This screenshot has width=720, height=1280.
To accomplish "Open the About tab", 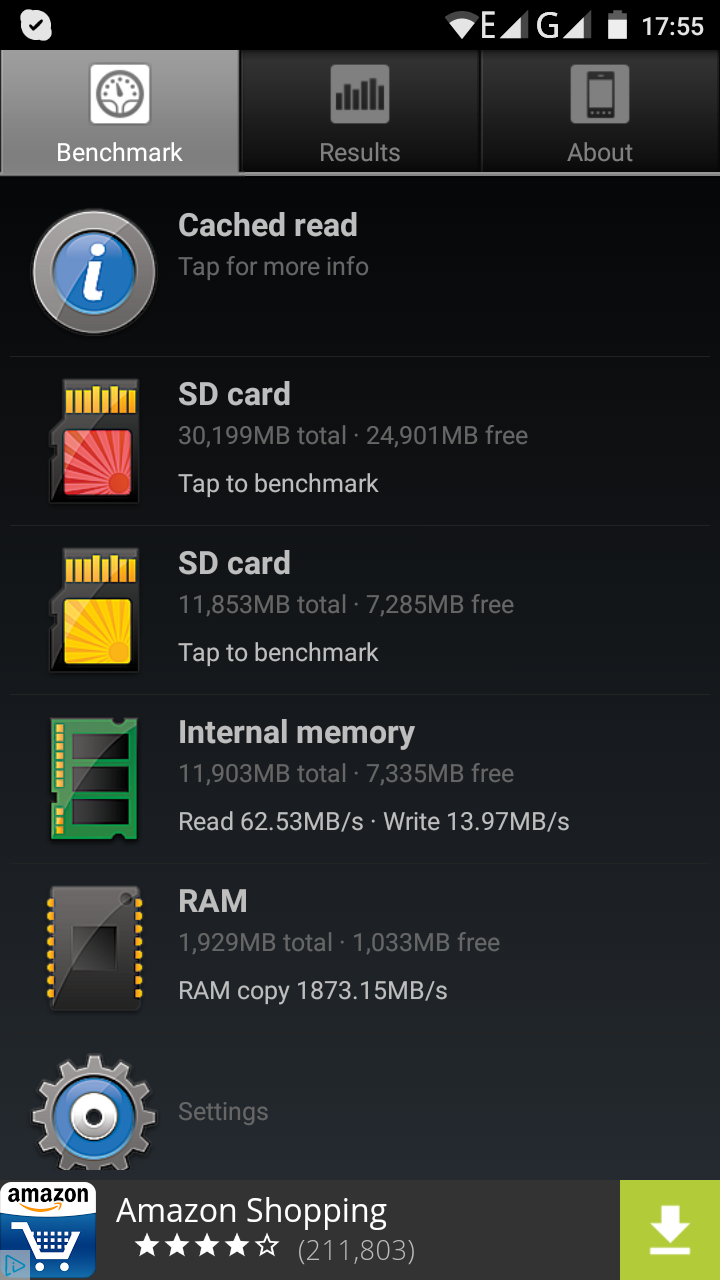I will tap(600, 112).
